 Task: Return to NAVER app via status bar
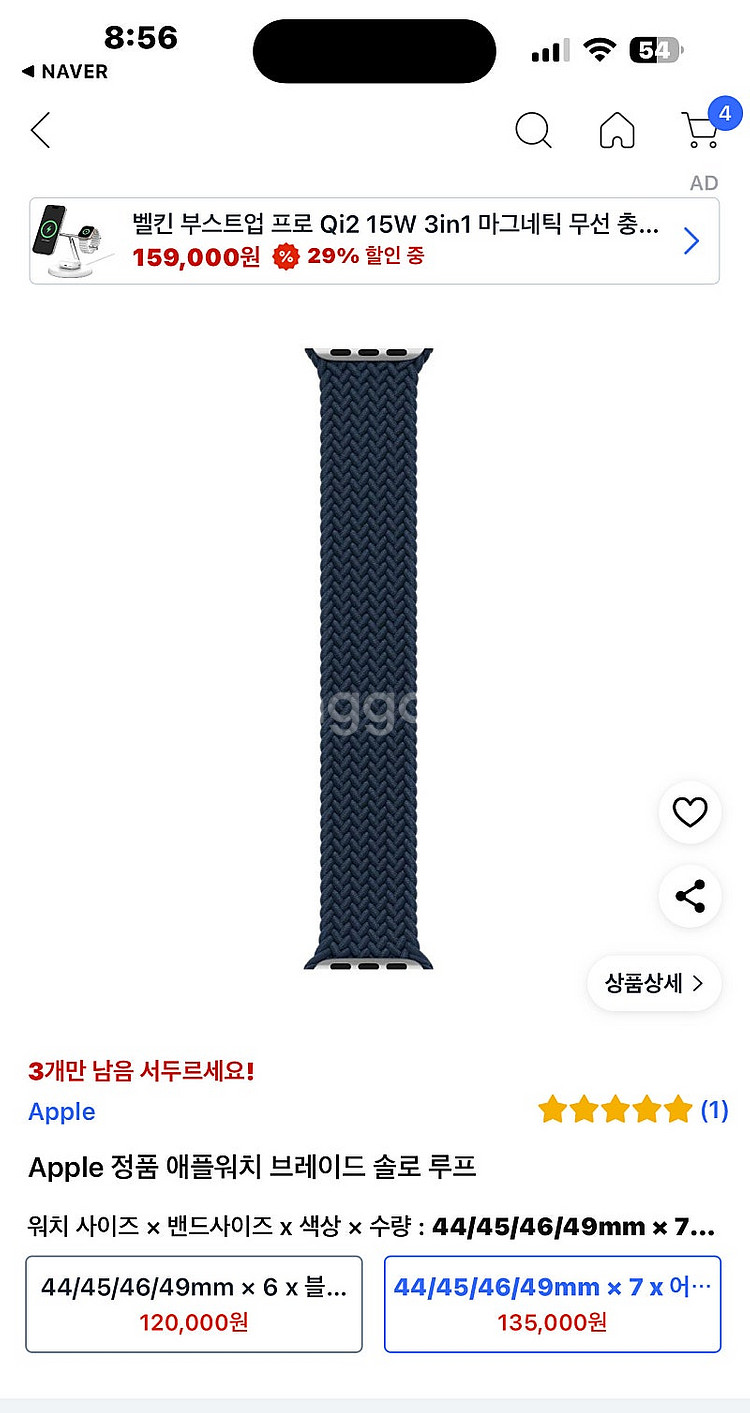pyautogui.click(x=64, y=72)
